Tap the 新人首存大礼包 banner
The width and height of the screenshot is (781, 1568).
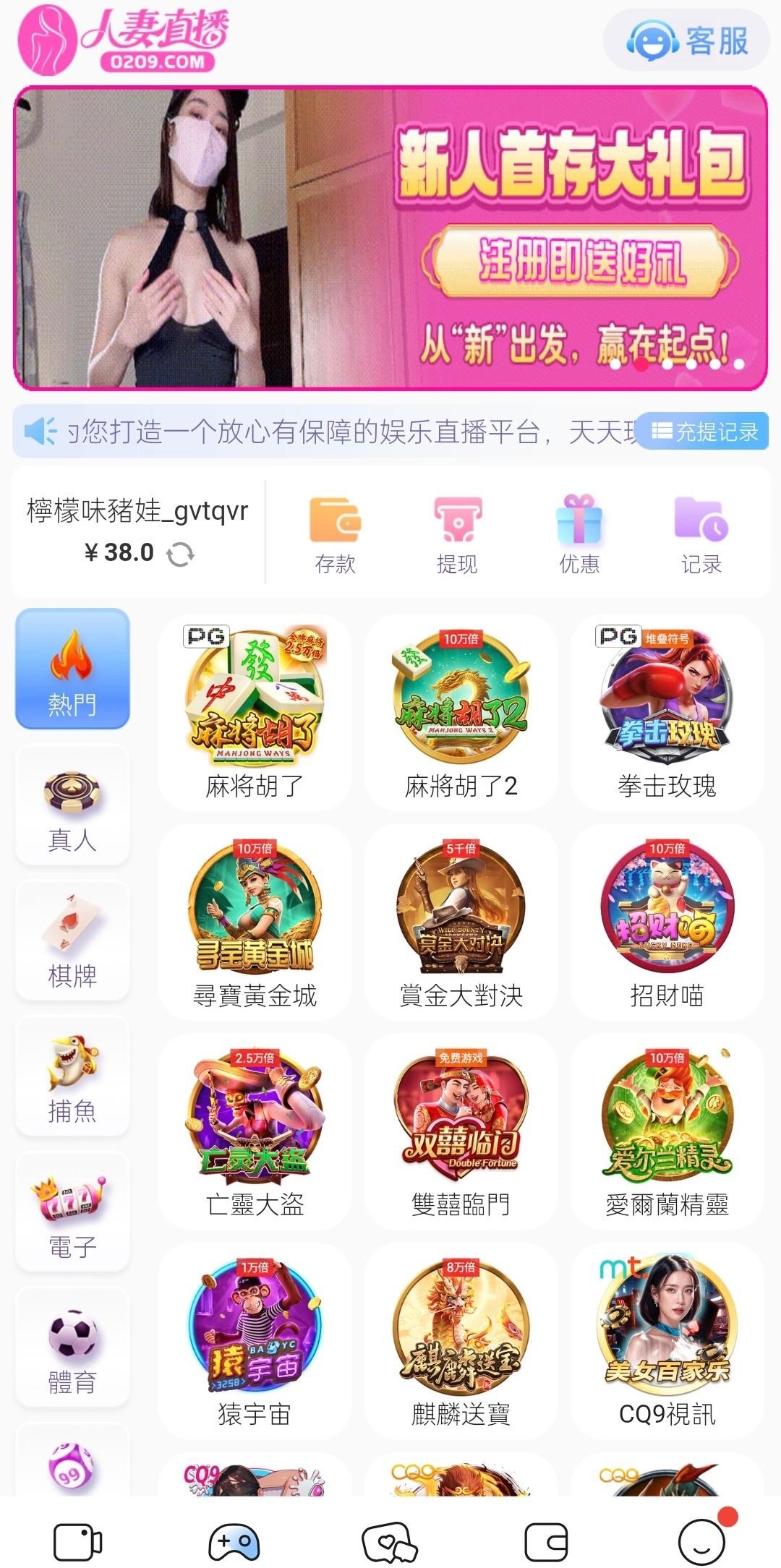click(x=390, y=239)
